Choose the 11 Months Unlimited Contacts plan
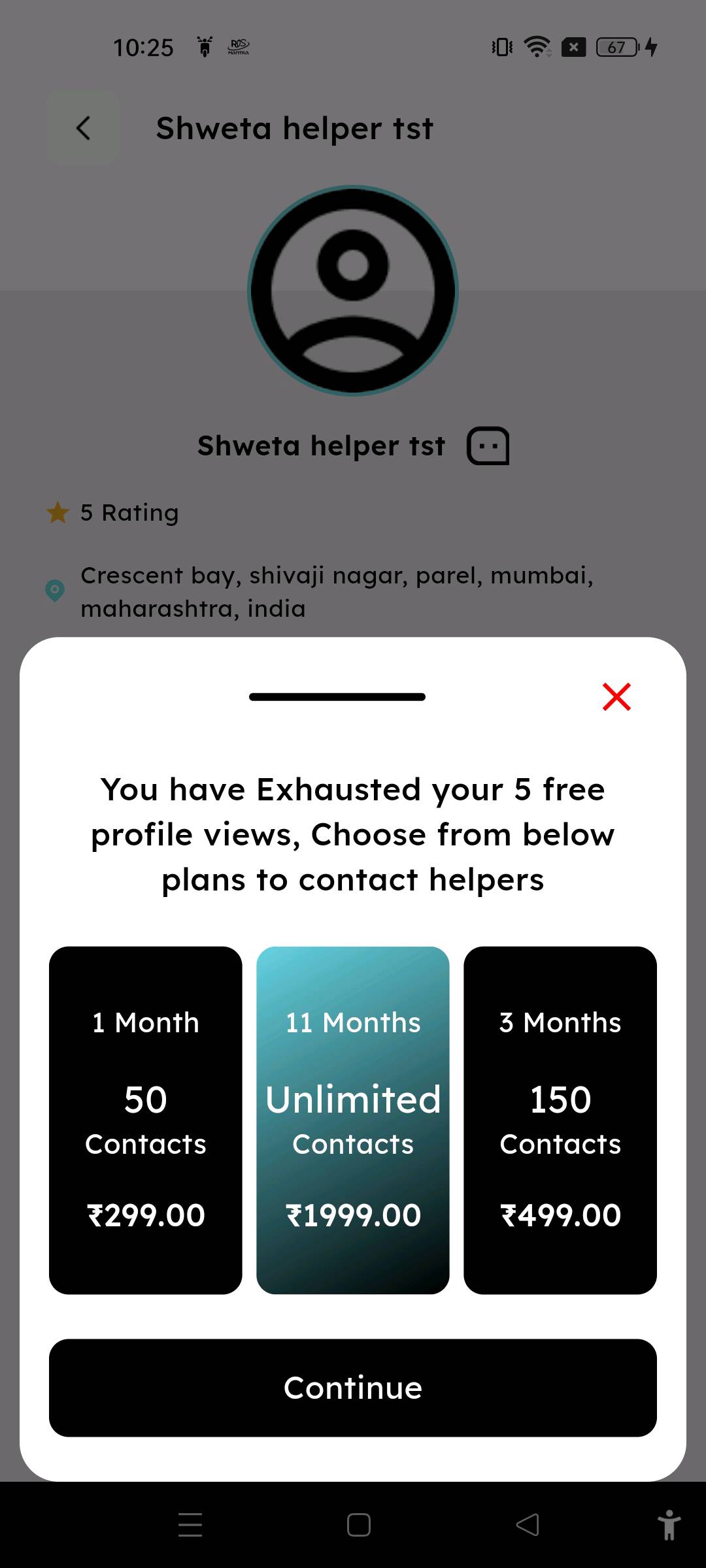This screenshot has width=706, height=1568. coord(353,1120)
